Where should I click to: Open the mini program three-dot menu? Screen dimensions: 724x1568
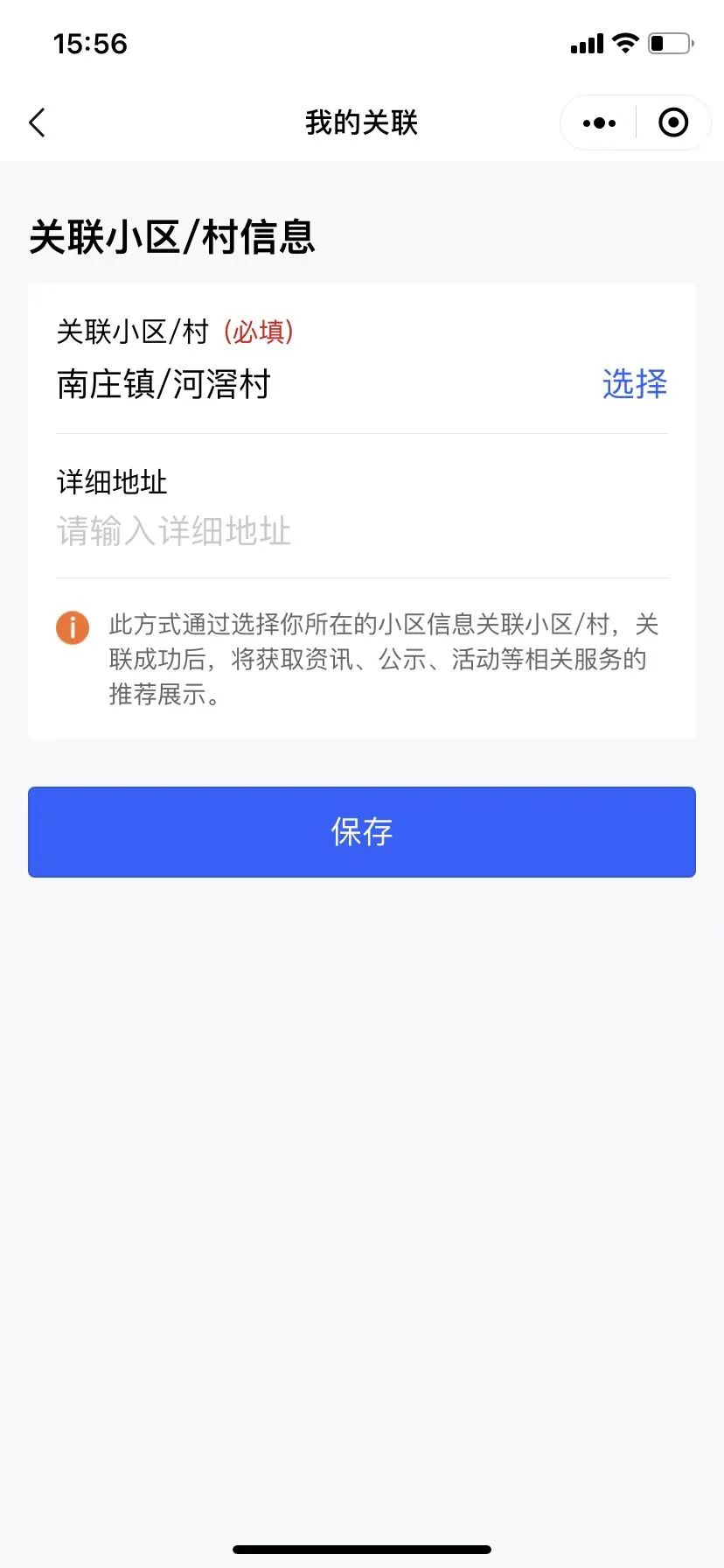pos(599,123)
